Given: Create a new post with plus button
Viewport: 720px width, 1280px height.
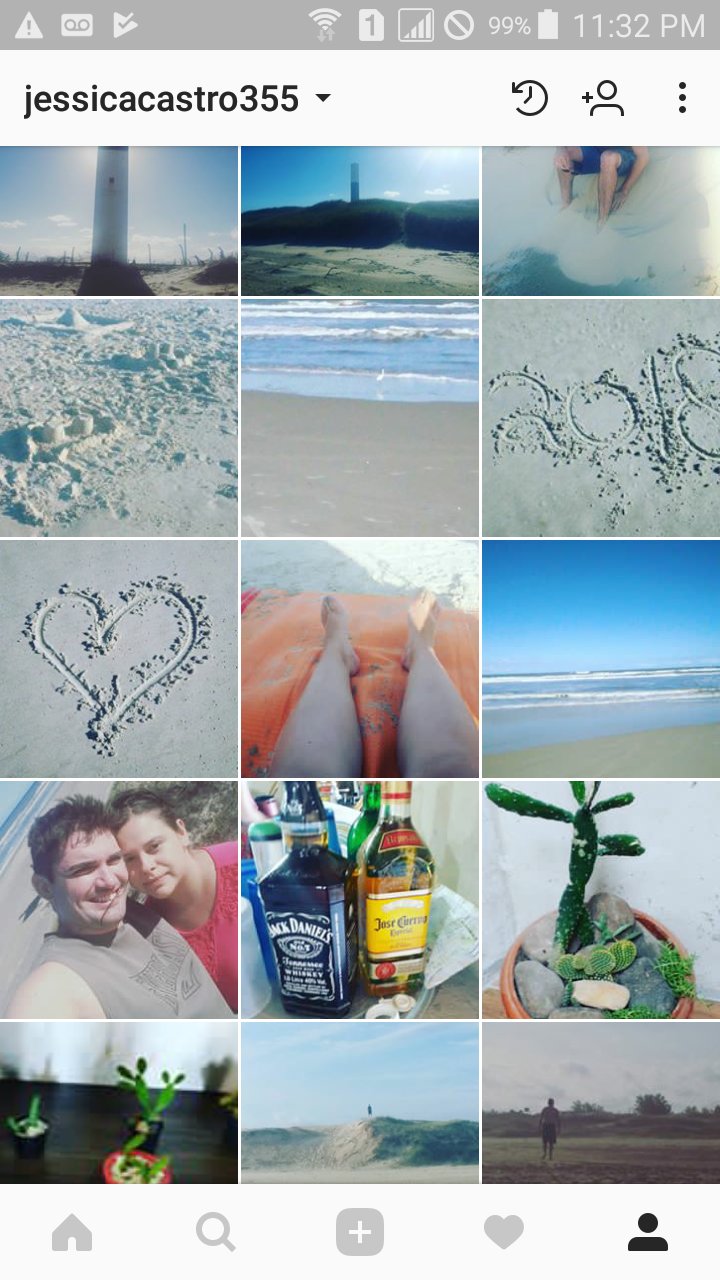Looking at the screenshot, I should (360, 1233).
